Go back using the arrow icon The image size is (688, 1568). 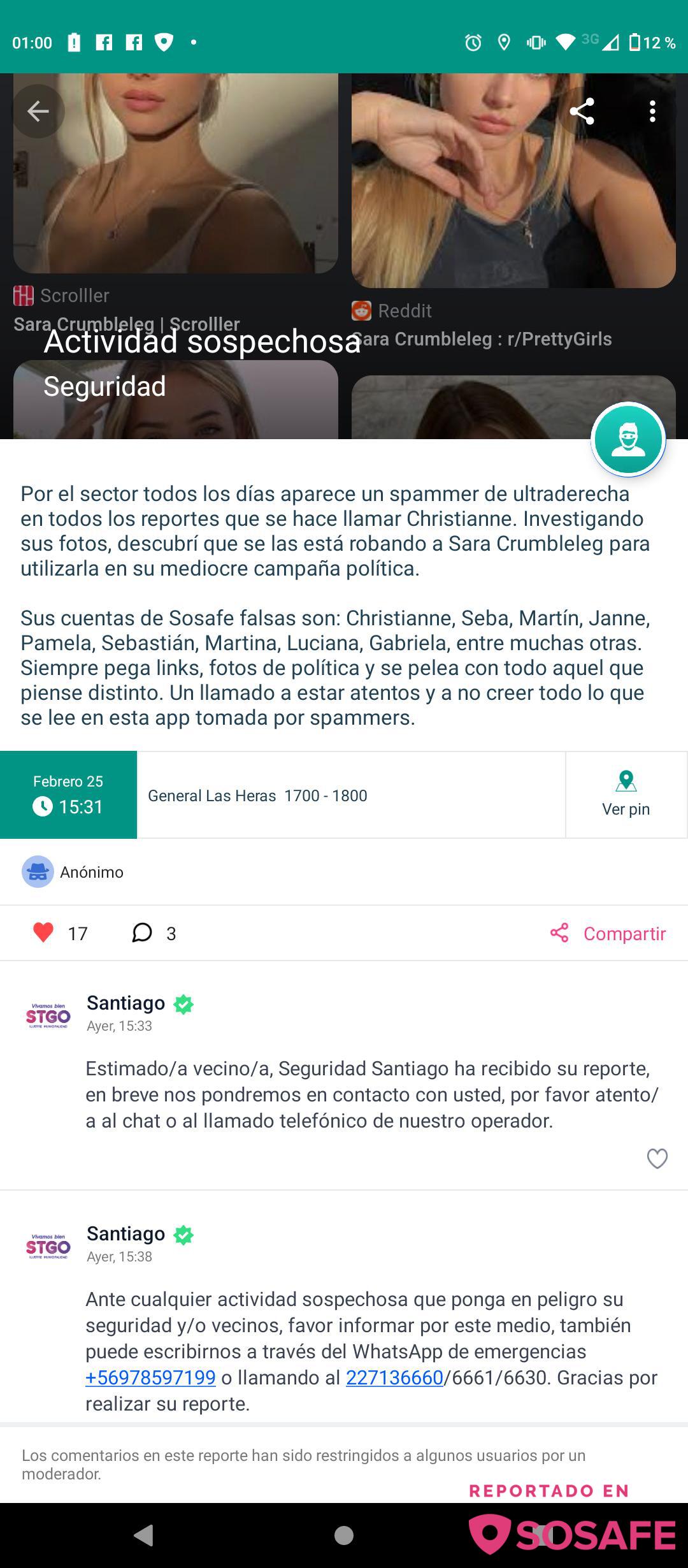tap(38, 112)
